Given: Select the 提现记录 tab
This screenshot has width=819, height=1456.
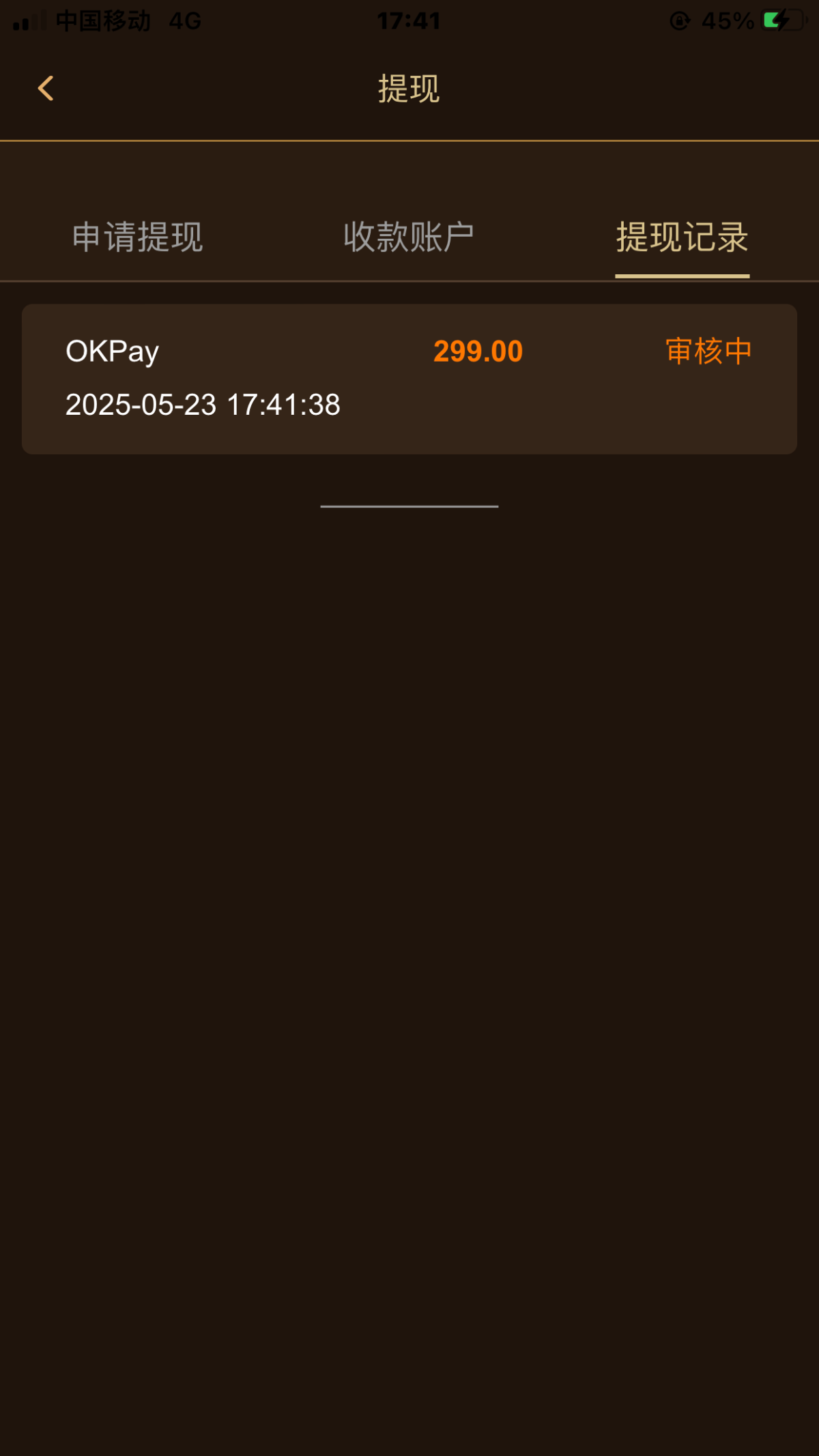Looking at the screenshot, I should pos(682,237).
